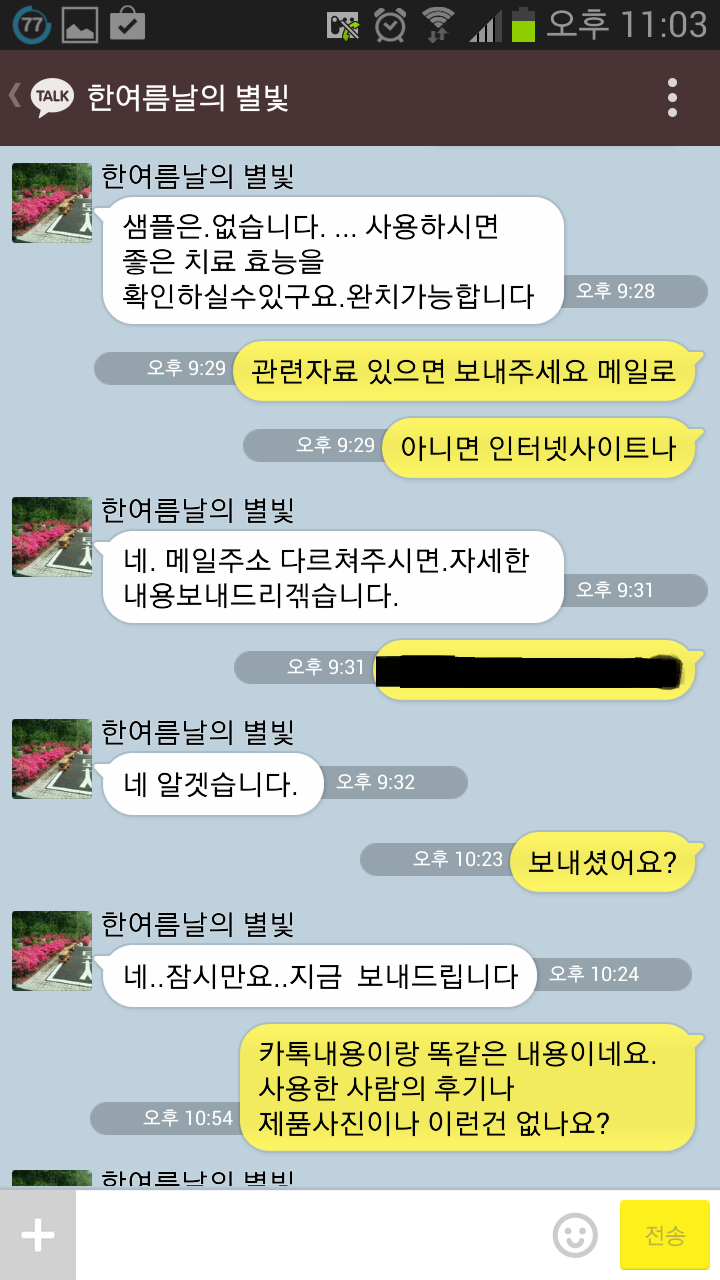720x1280 pixels.
Task: Open profile photo beside 샘플은.없습니다 message
Action: click(52, 203)
